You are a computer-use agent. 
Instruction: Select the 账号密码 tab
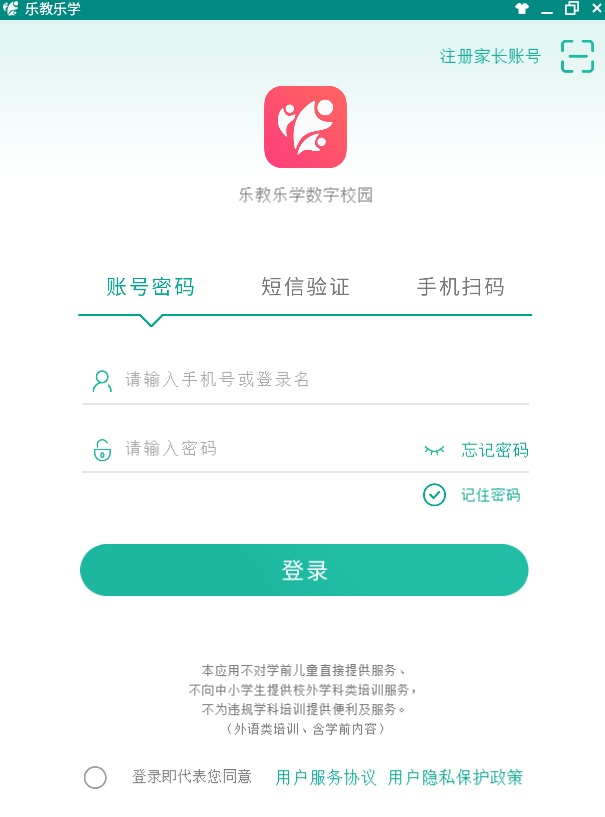(150, 287)
